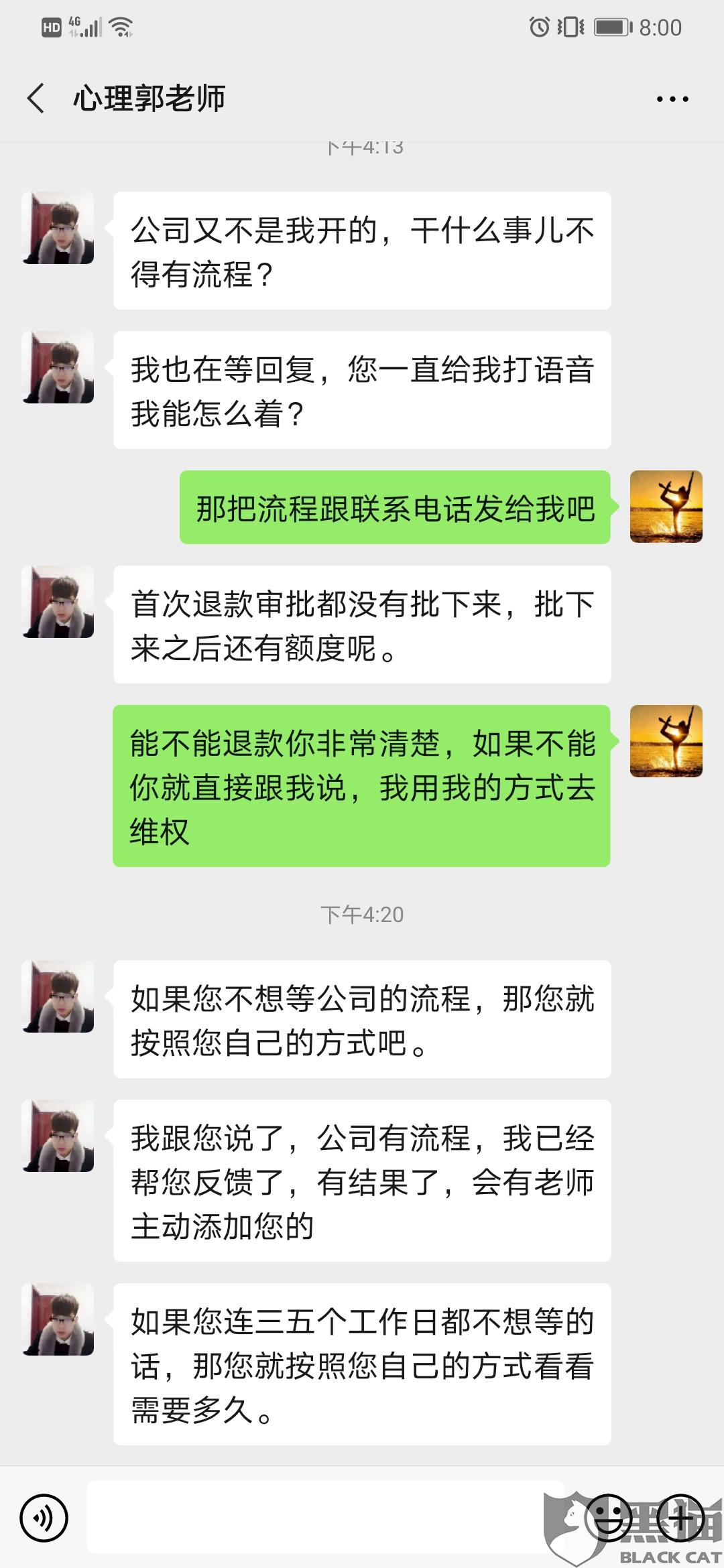Open the three-dot chat options menu
This screenshot has width=724, height=1568.
pos(672,99)
